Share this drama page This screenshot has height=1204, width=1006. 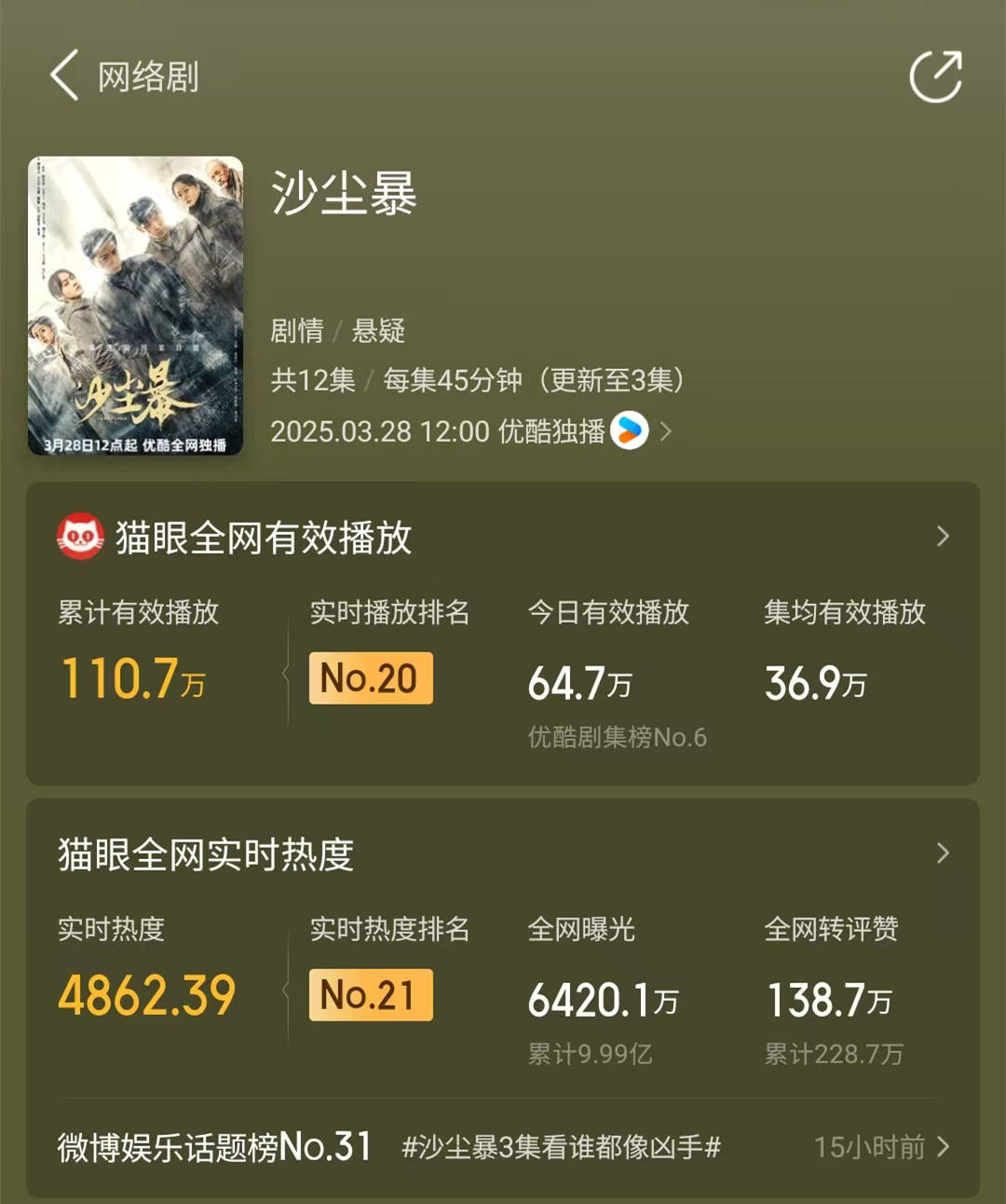click(935, 76)
